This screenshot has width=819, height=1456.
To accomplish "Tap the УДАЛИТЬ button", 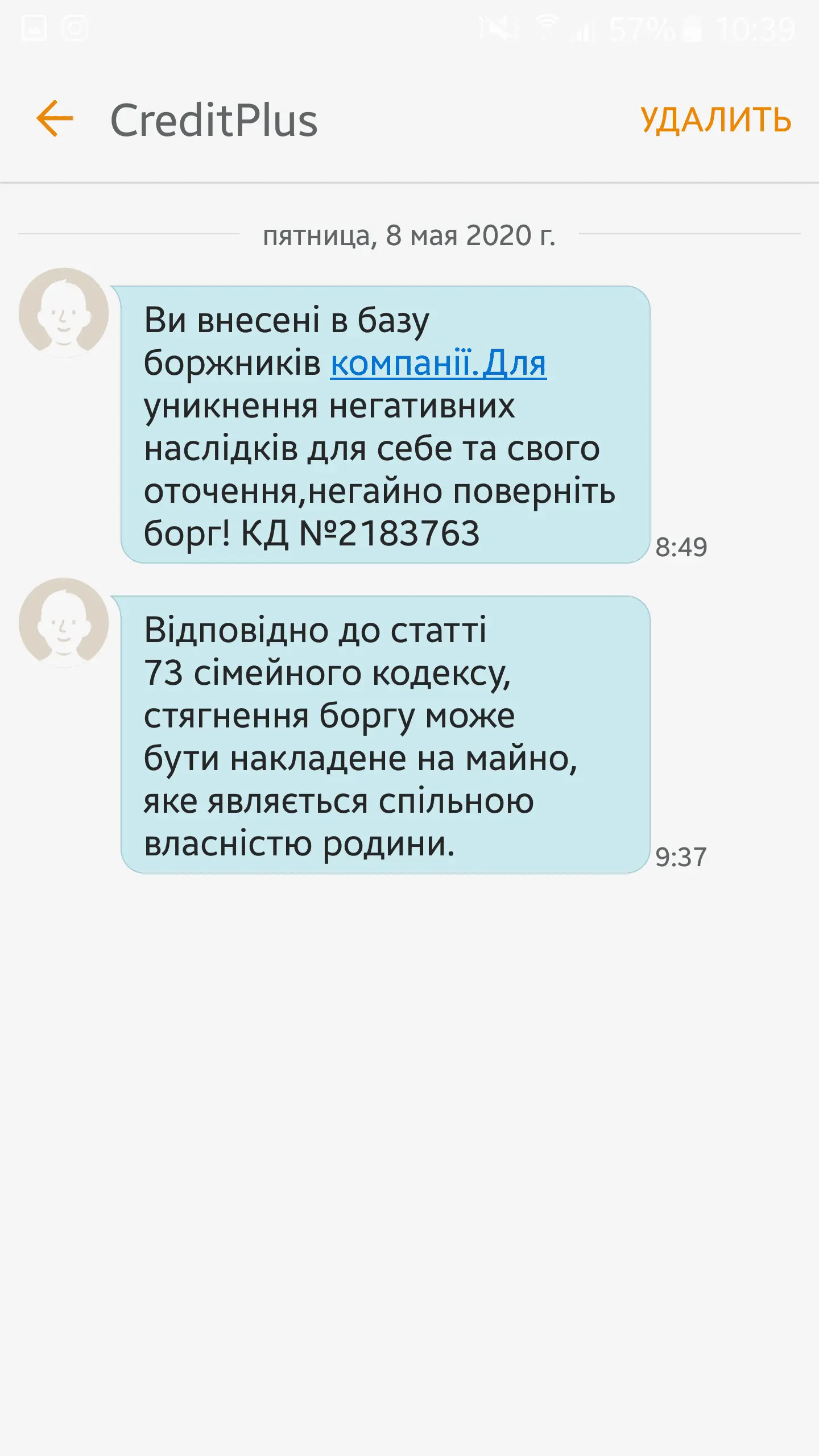I will 715,120.
